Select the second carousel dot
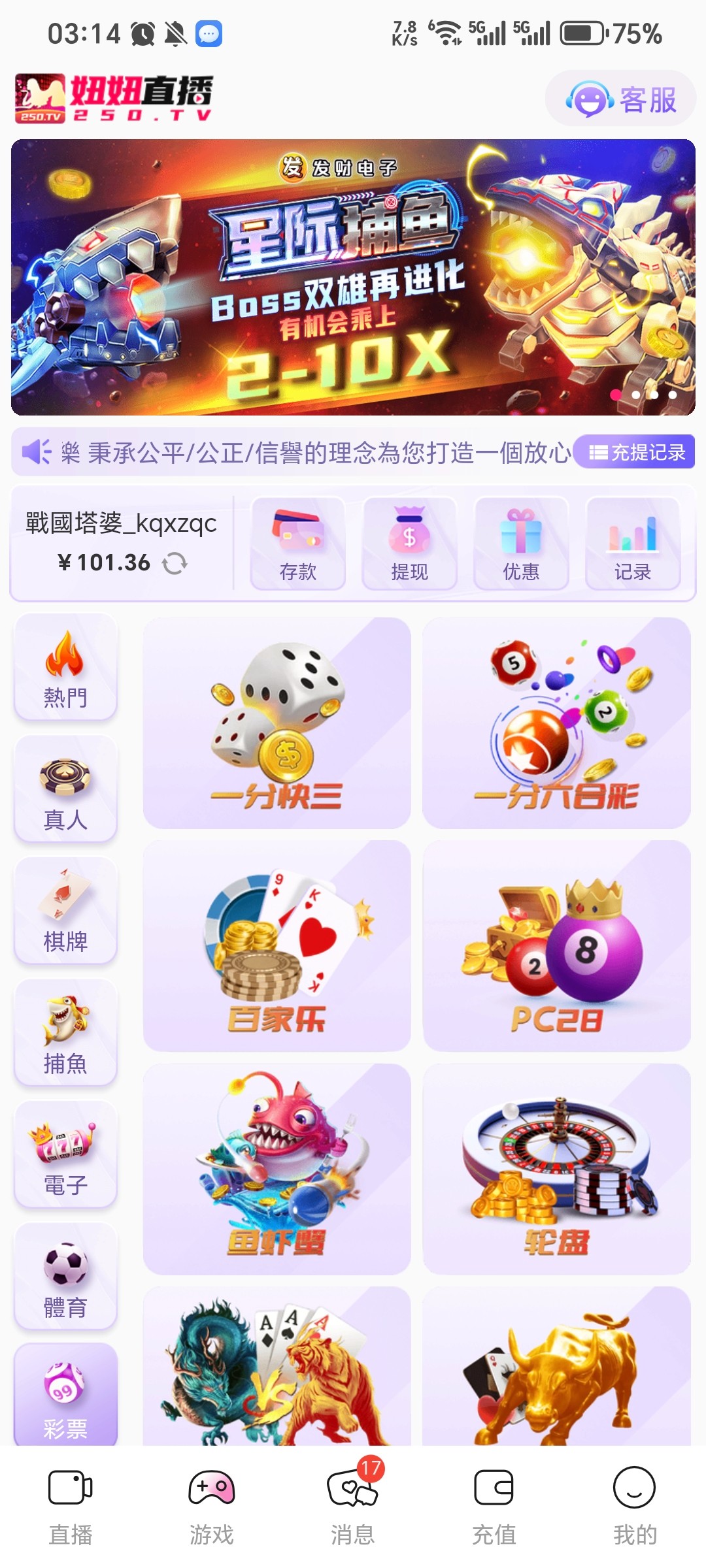This screenshot has height=1568, width=706. (x=636, y=395)
